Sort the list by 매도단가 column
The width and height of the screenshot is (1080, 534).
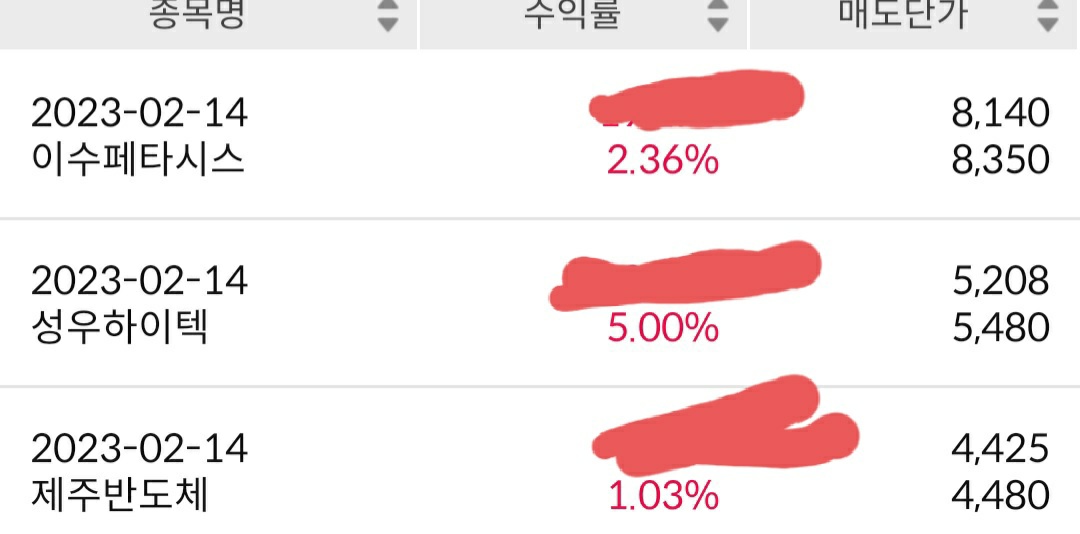pyautogui.click(x=1047, y=16)
